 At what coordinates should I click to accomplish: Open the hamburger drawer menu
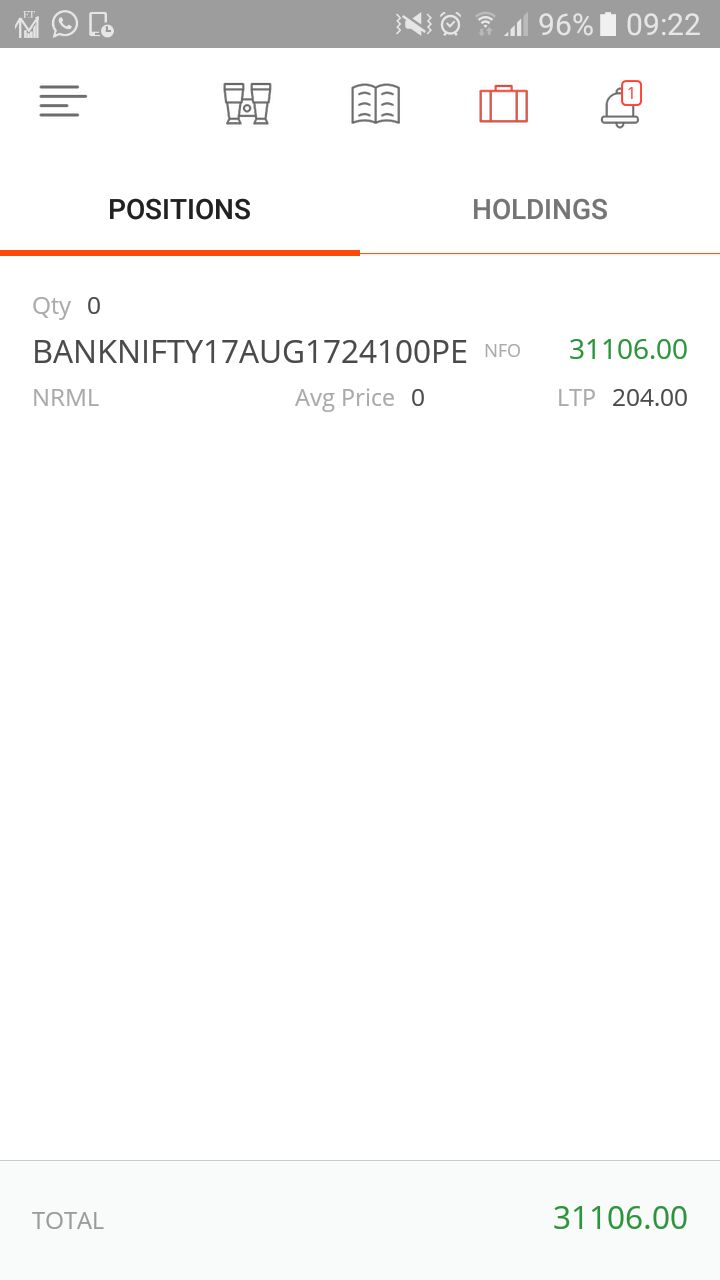[x=62, y=102]
